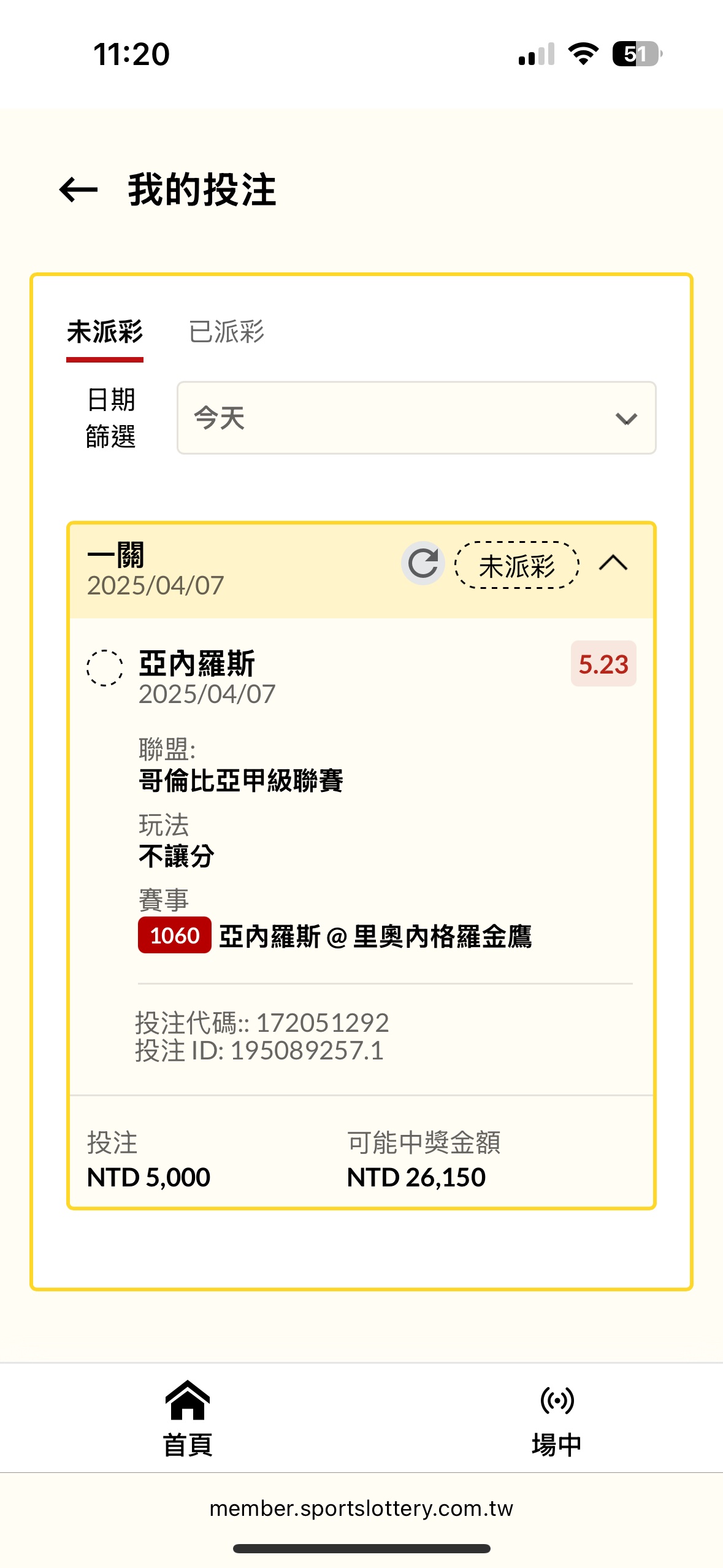Collapse the 一關 bet card
Image resolution: width=723 pixels, height=1568 pixels.
613,563
